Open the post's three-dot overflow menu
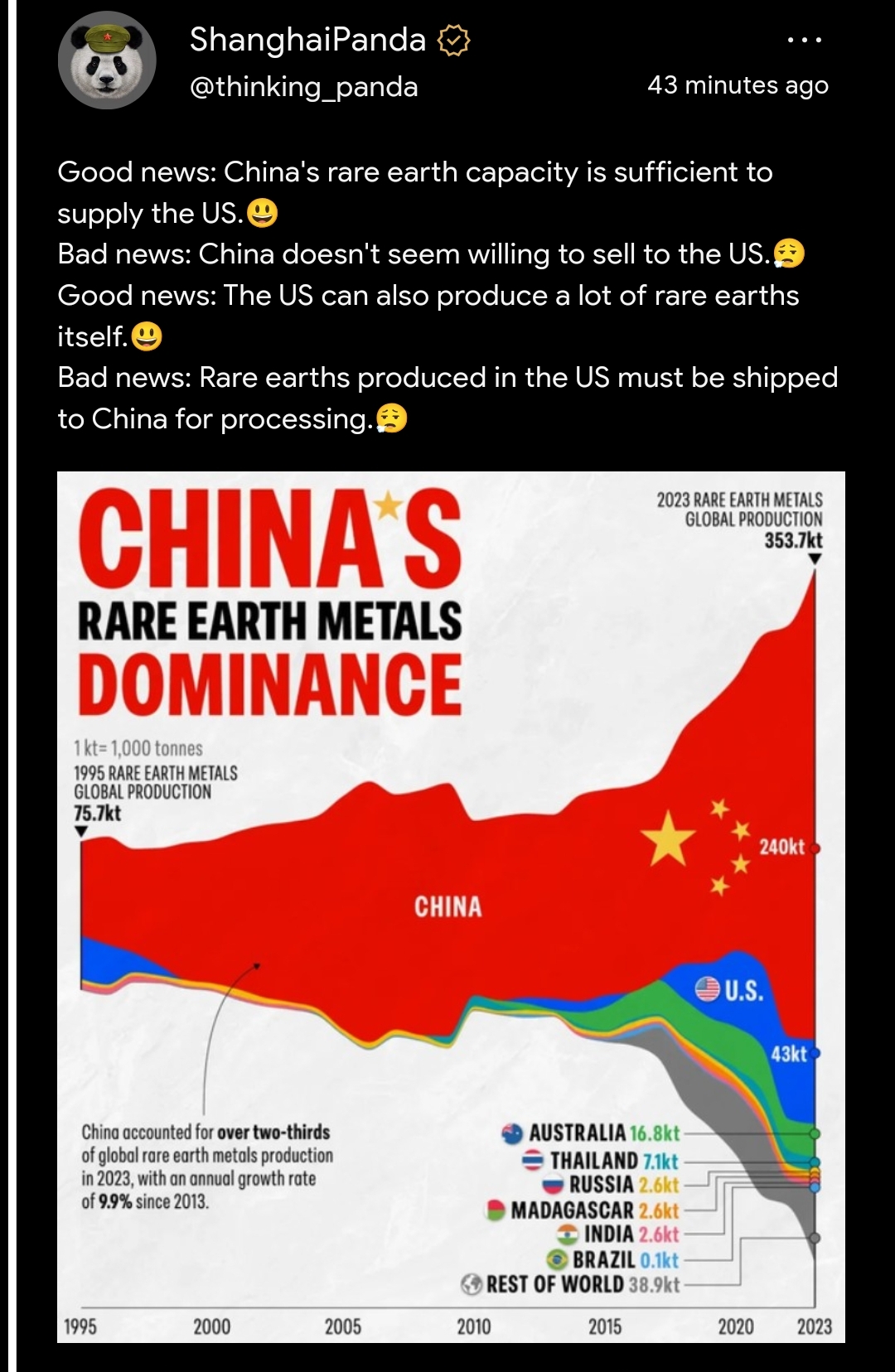The image size is (895, 1372). point(804,40)
